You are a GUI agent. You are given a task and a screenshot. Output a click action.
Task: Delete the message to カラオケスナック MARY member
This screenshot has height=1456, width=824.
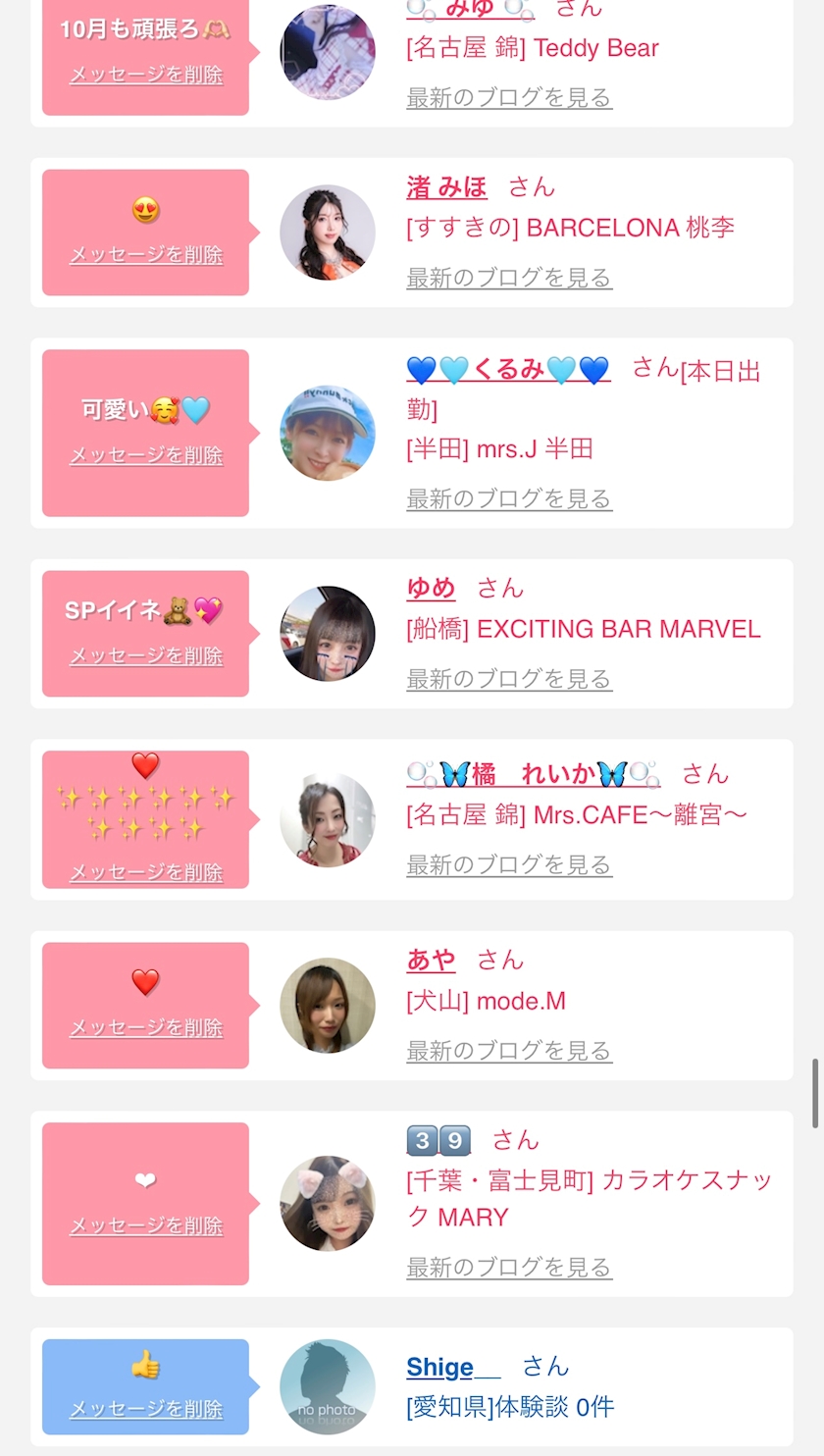[146, 1226]
